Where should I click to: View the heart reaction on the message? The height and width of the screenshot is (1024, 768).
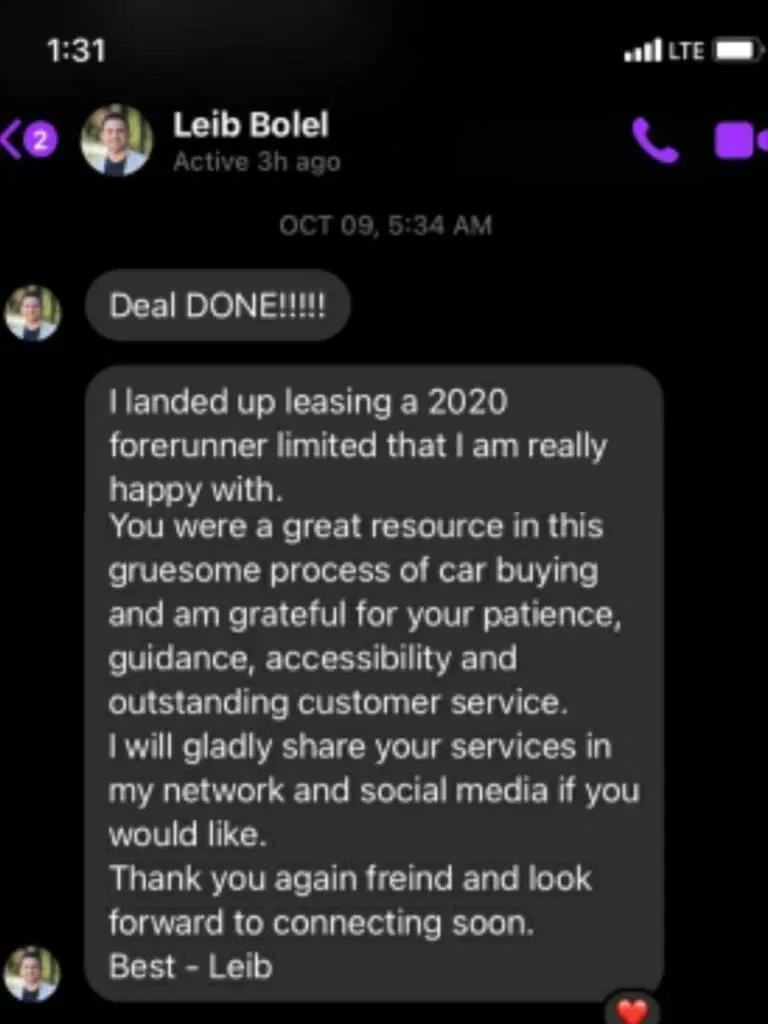pos(632,1010)
